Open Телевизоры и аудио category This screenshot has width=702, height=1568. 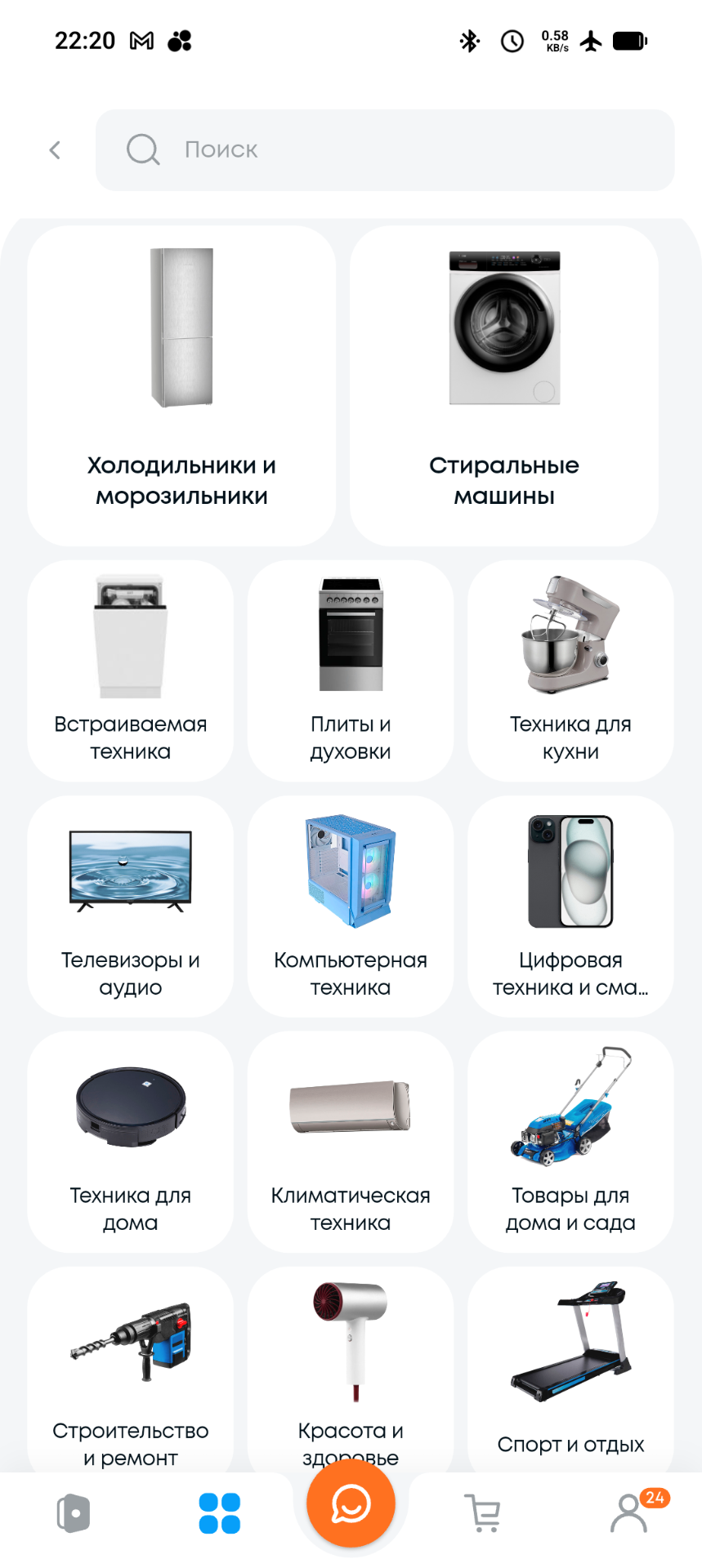[x=131, y=906]
